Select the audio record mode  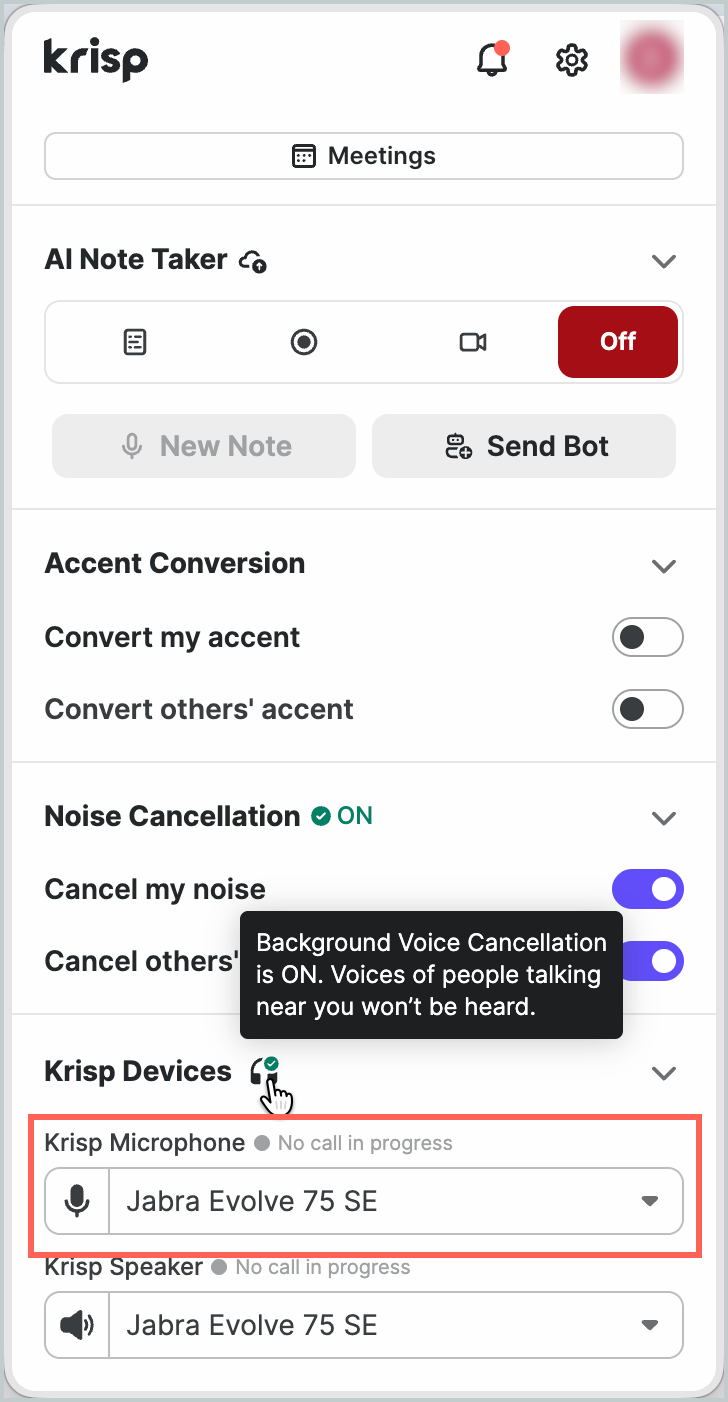point(304,342)
